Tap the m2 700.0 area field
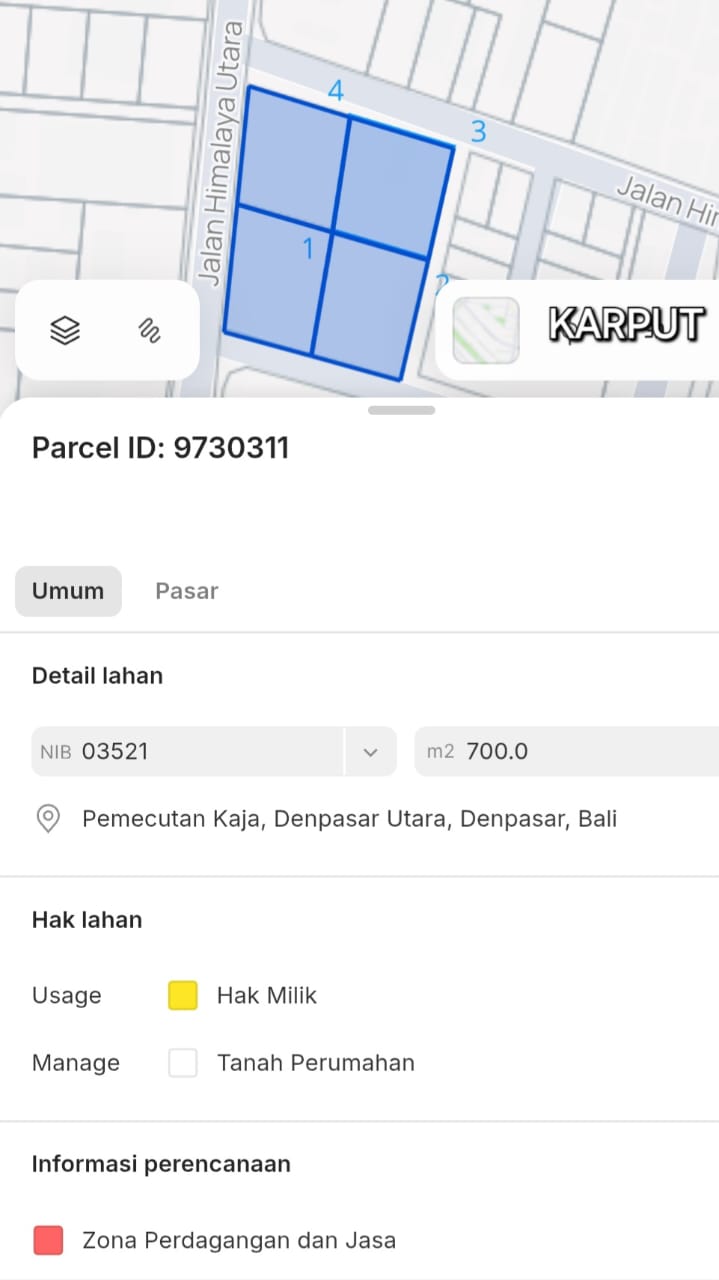 tap(567, 752)
